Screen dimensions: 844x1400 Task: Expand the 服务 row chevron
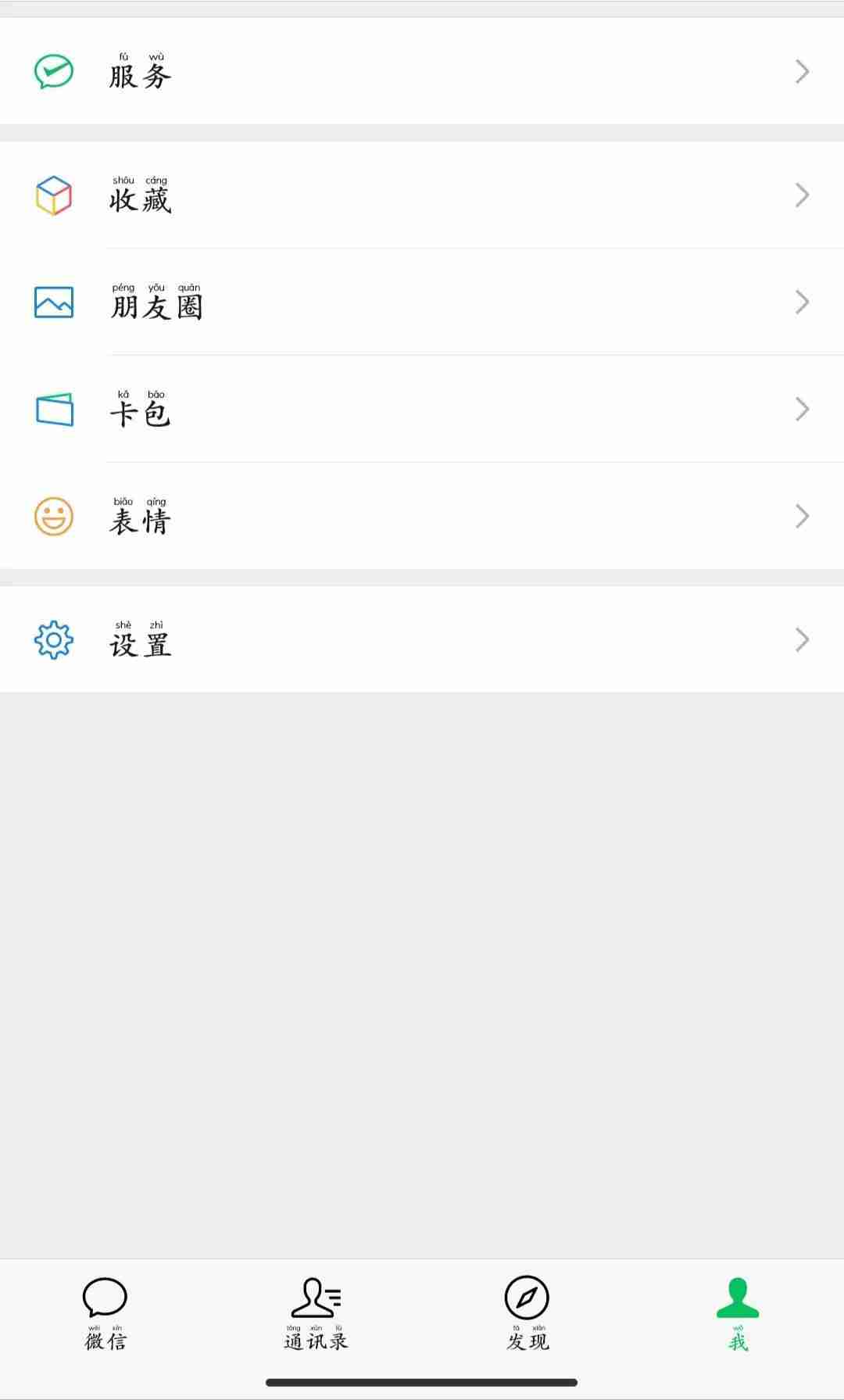800,71
